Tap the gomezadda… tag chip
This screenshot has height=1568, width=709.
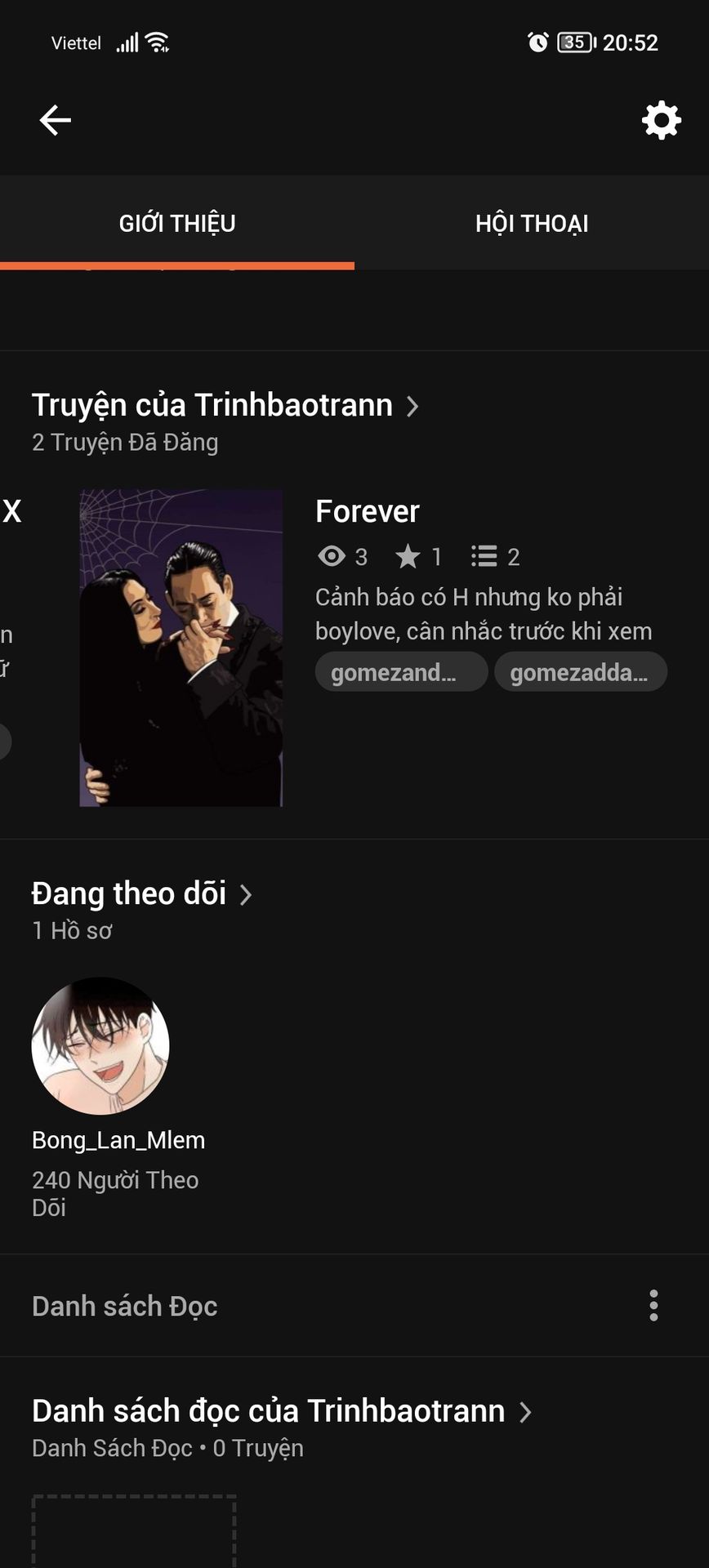[x=581, y=672]
